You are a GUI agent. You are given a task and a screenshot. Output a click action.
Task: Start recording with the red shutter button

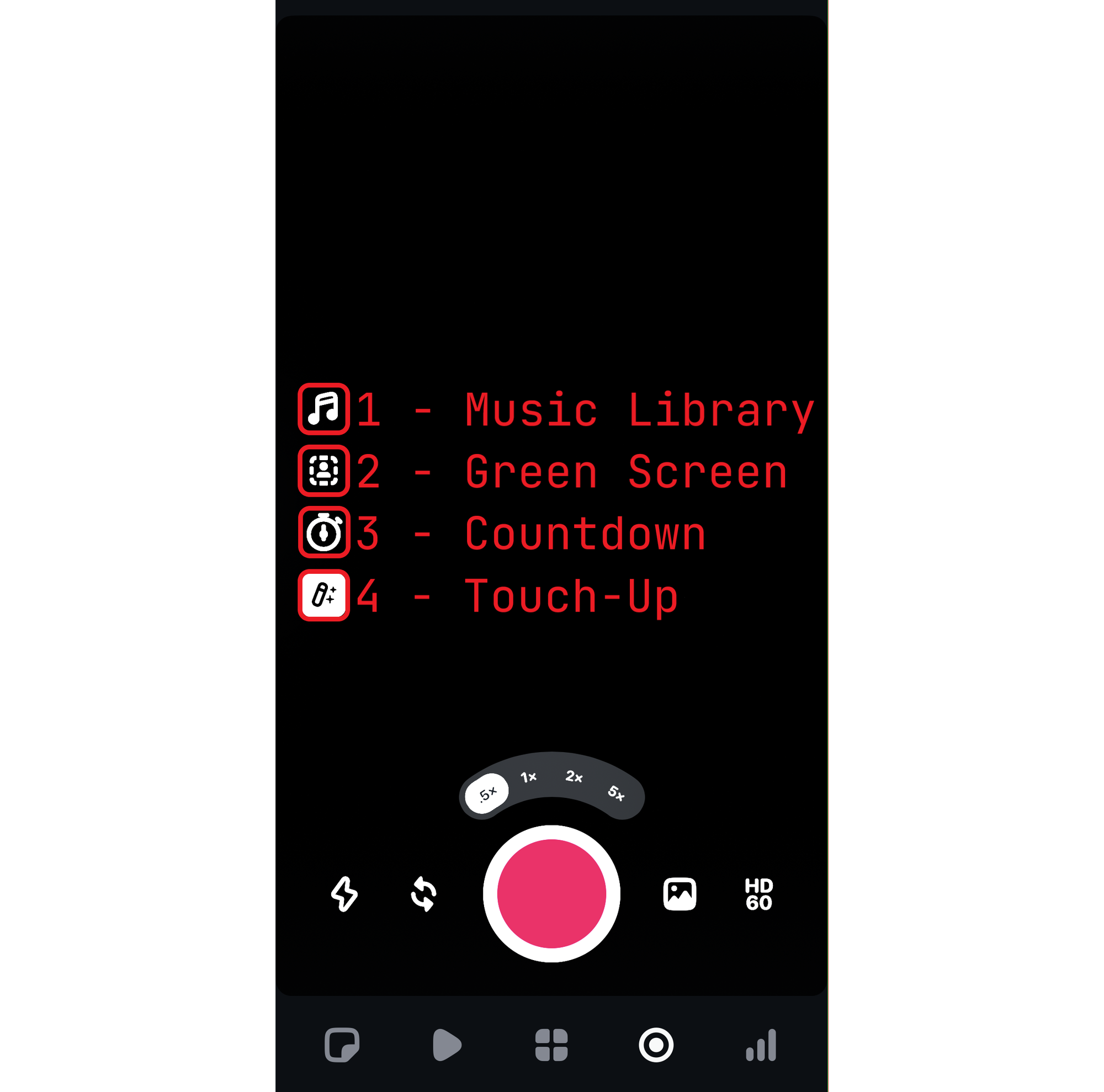(551, 893)
